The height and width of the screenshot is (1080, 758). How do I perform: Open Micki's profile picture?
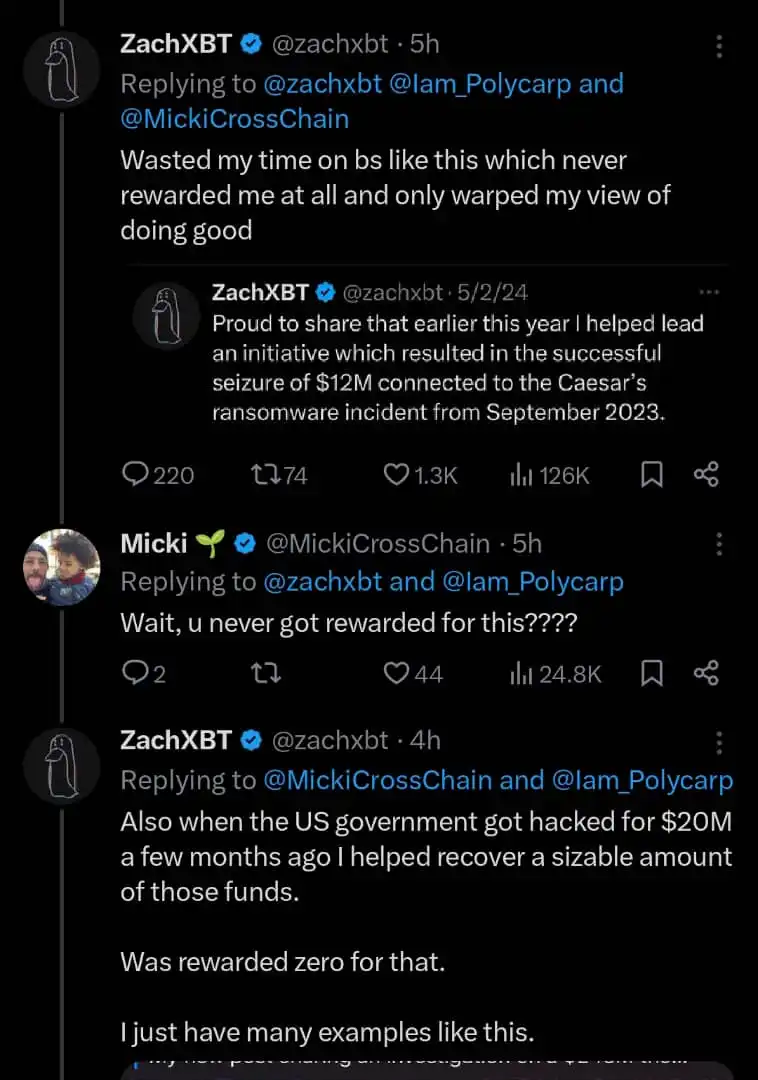(61, 567)
